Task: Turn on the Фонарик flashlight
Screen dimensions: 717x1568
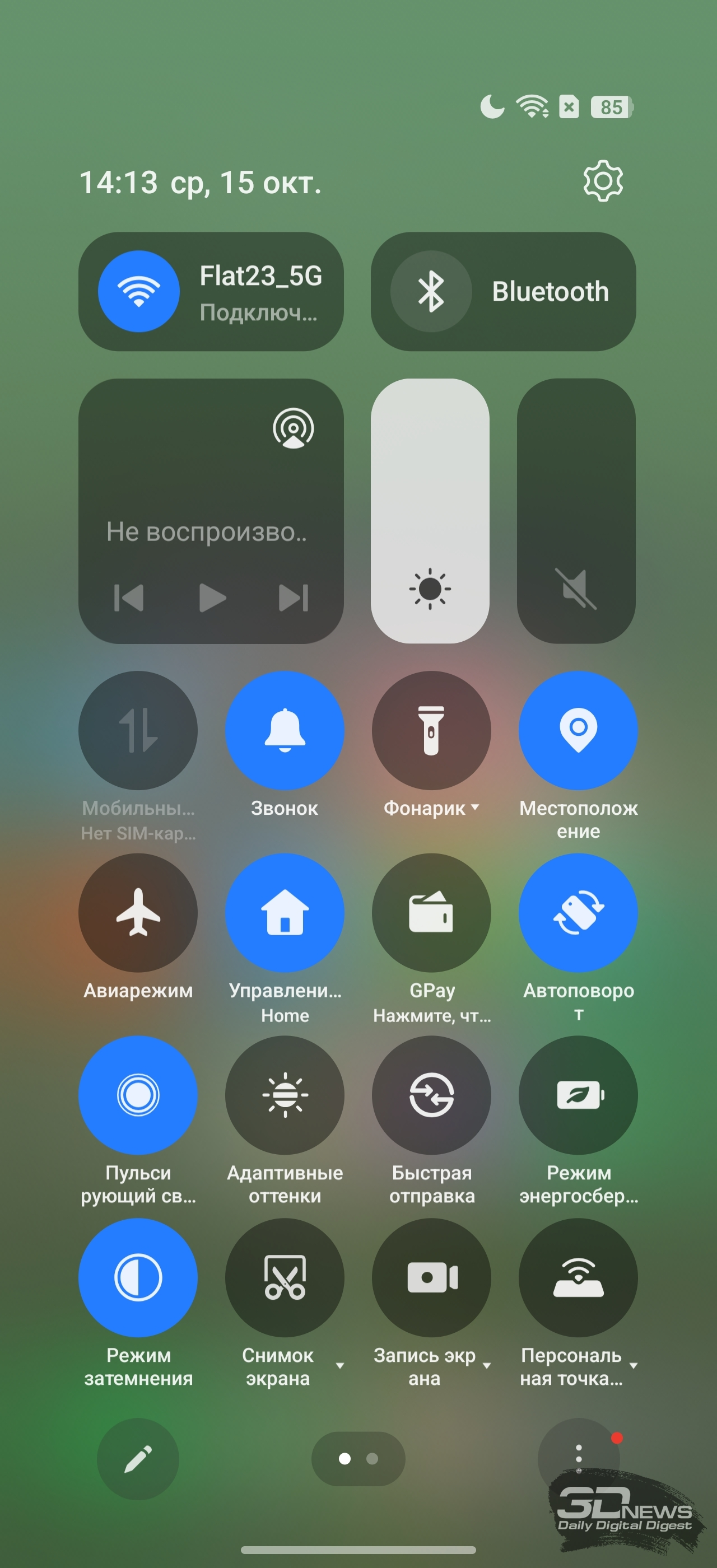Action: (x=431, y=730)
